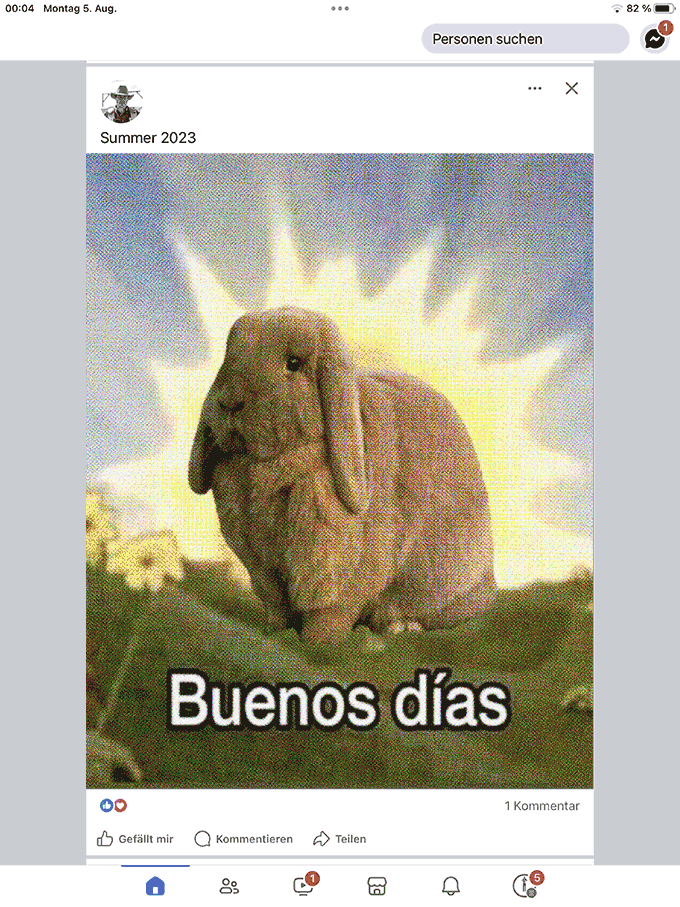
Task: Tap Kommentieren to write a comment
Action: (244, 839)
